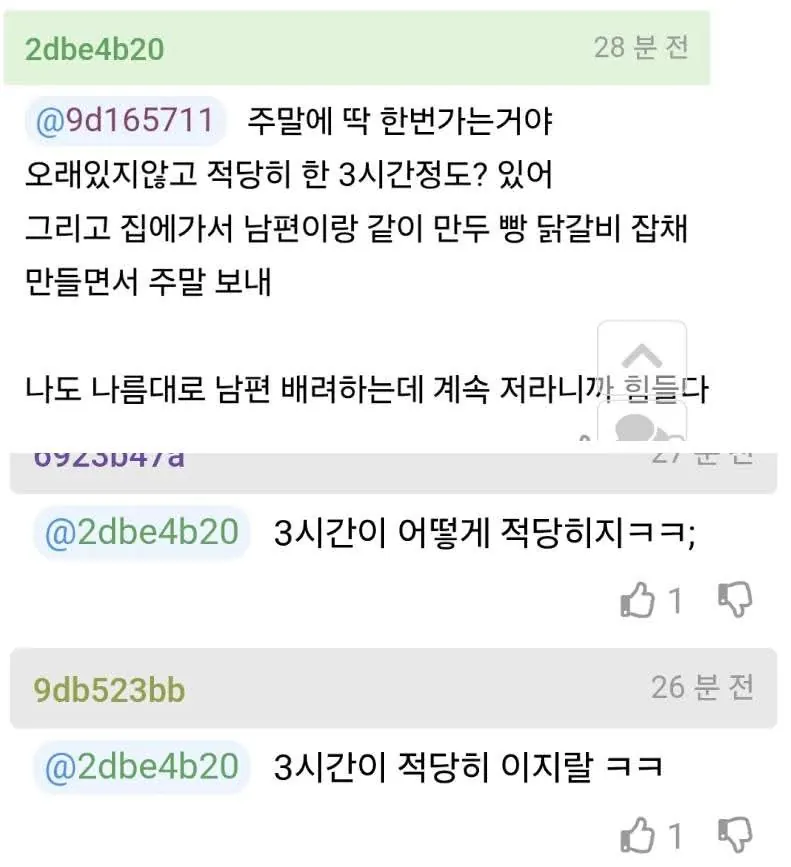Tap the @9d165711 mention tag
Viewport: 791px width, 867px height.
[x=125, y=122]
